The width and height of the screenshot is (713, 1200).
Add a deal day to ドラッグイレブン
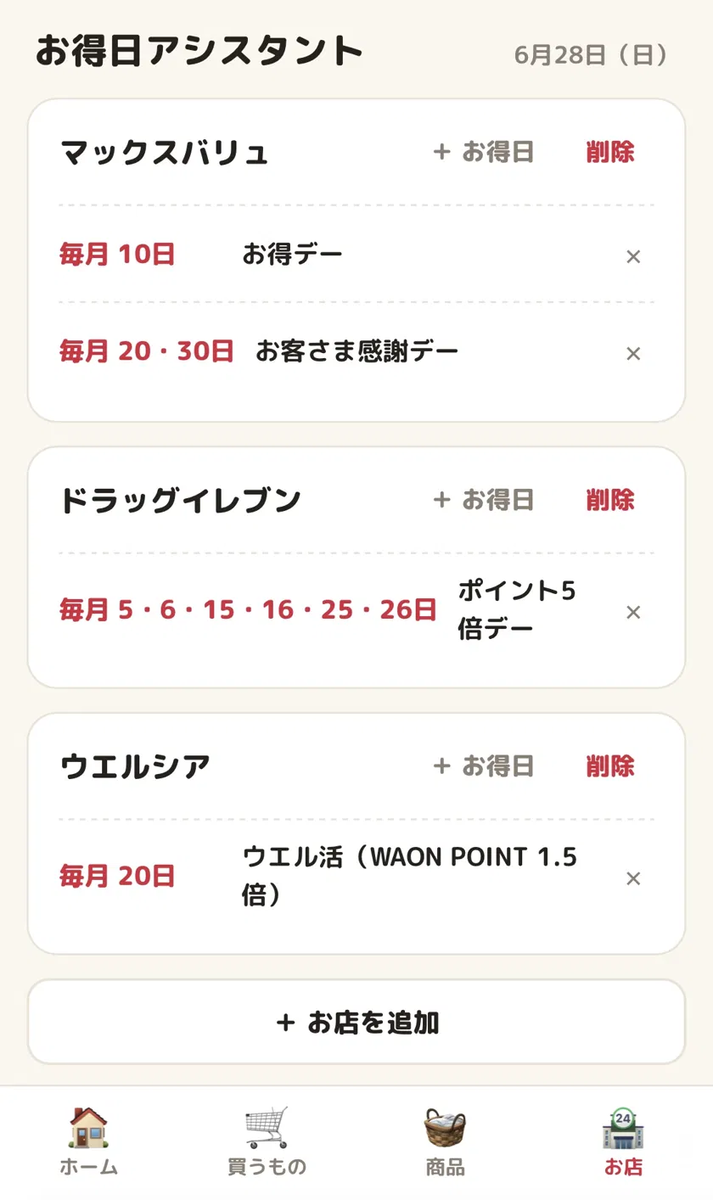tap(483, 499)
